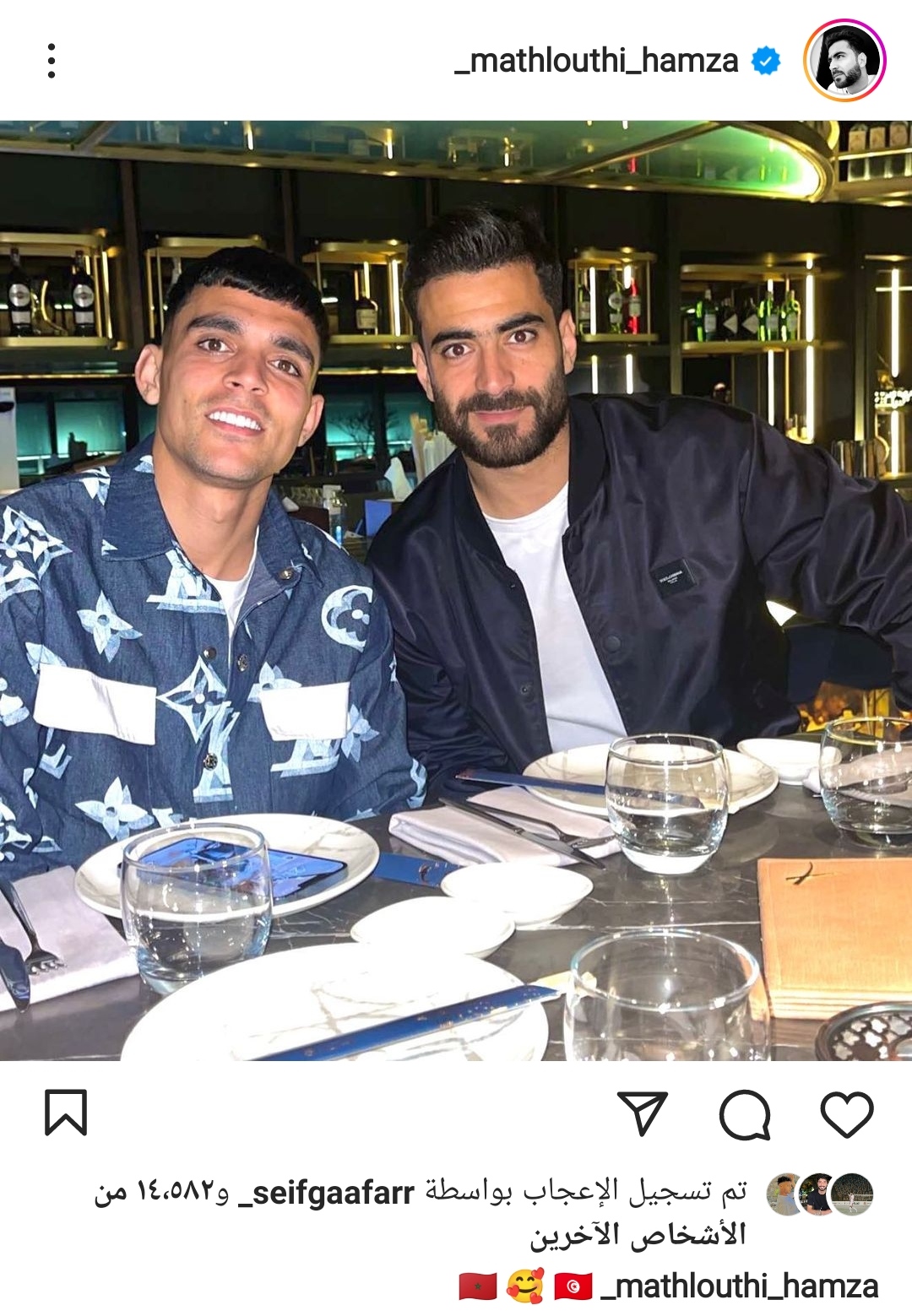
Task: Open _seifgaafarr profile from the likes line
Action: pos(326,1193)
